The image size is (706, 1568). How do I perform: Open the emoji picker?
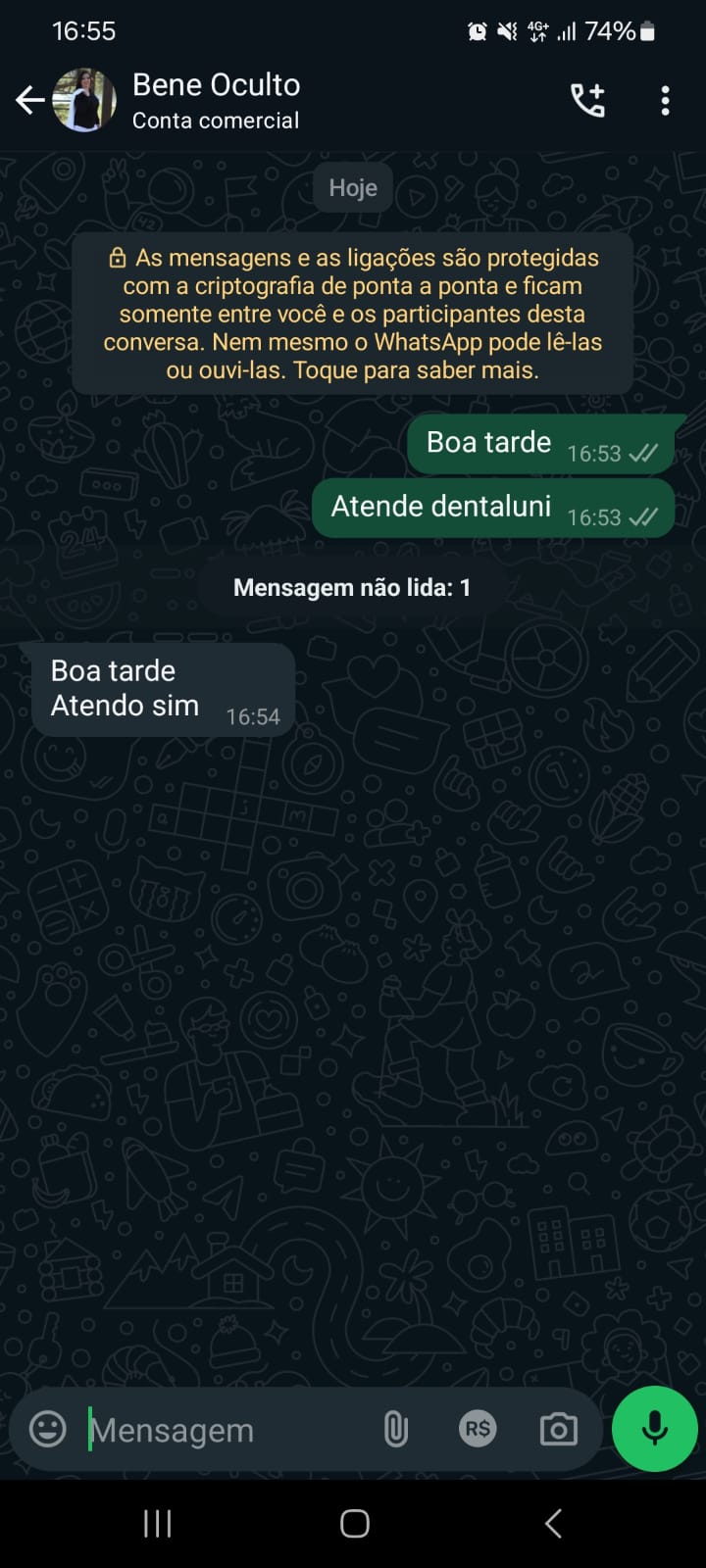48,1429
